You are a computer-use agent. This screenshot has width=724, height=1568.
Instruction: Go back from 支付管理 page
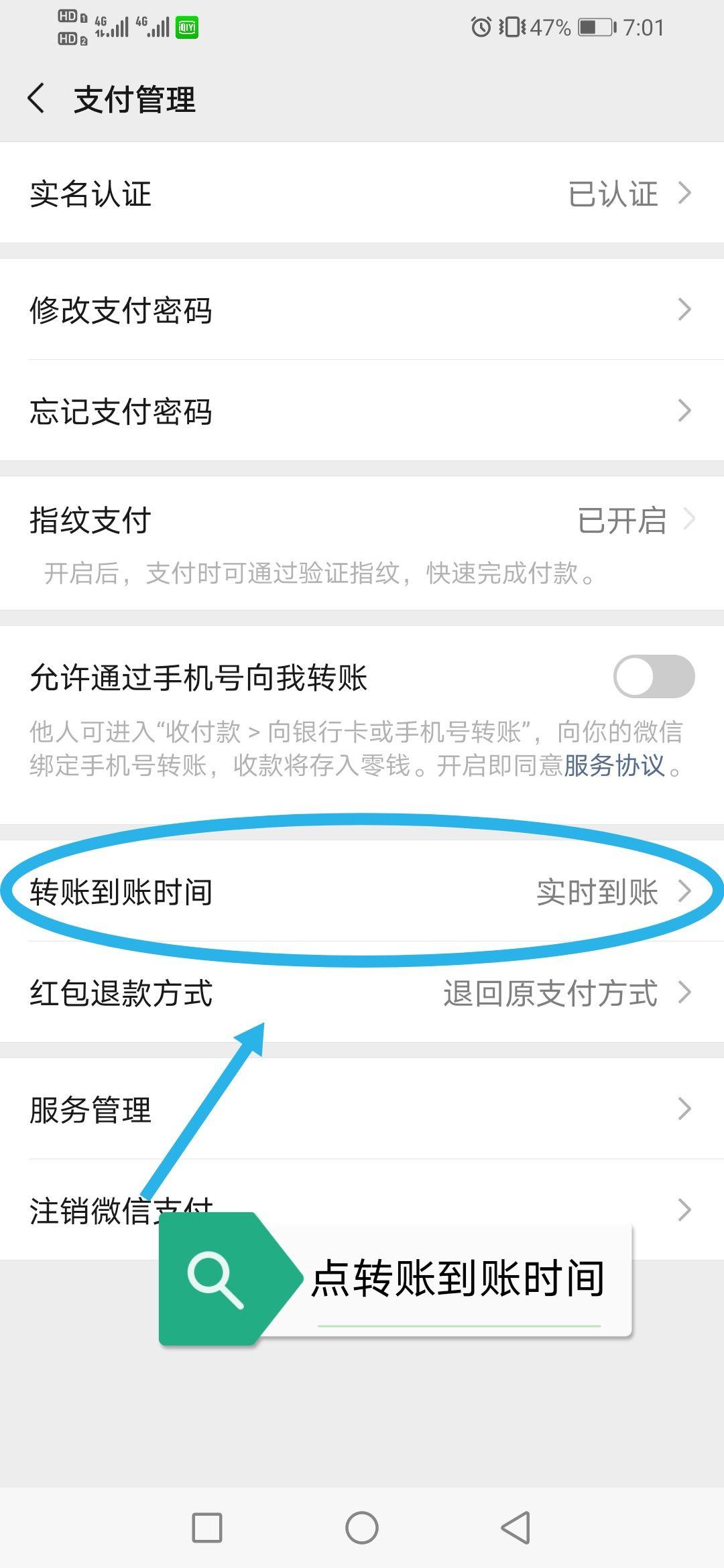[x=37, y=99]
